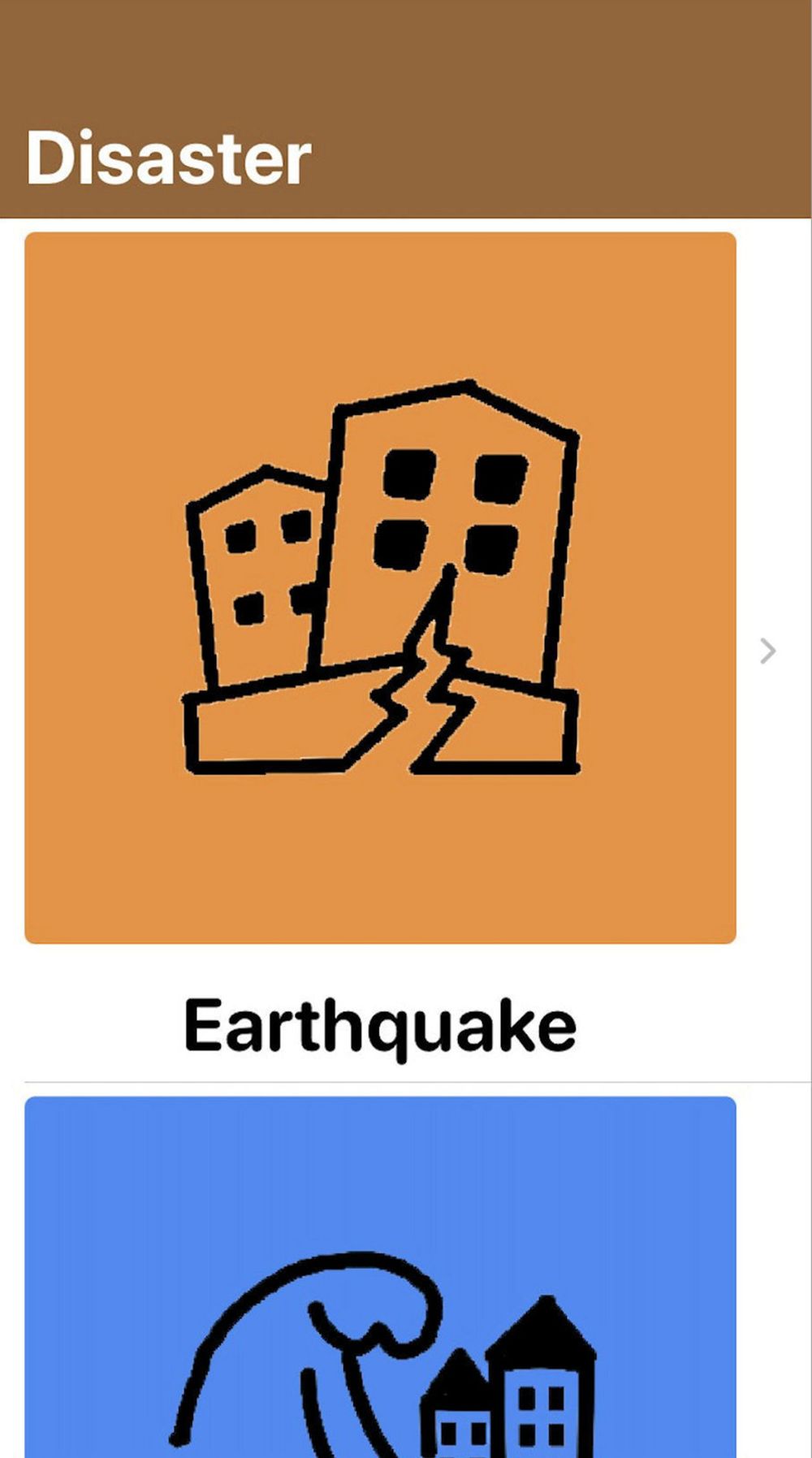Viewport: 812px width, 1458px height.
Task: Open the Earthquake disaster card
Action: point(380,587)
